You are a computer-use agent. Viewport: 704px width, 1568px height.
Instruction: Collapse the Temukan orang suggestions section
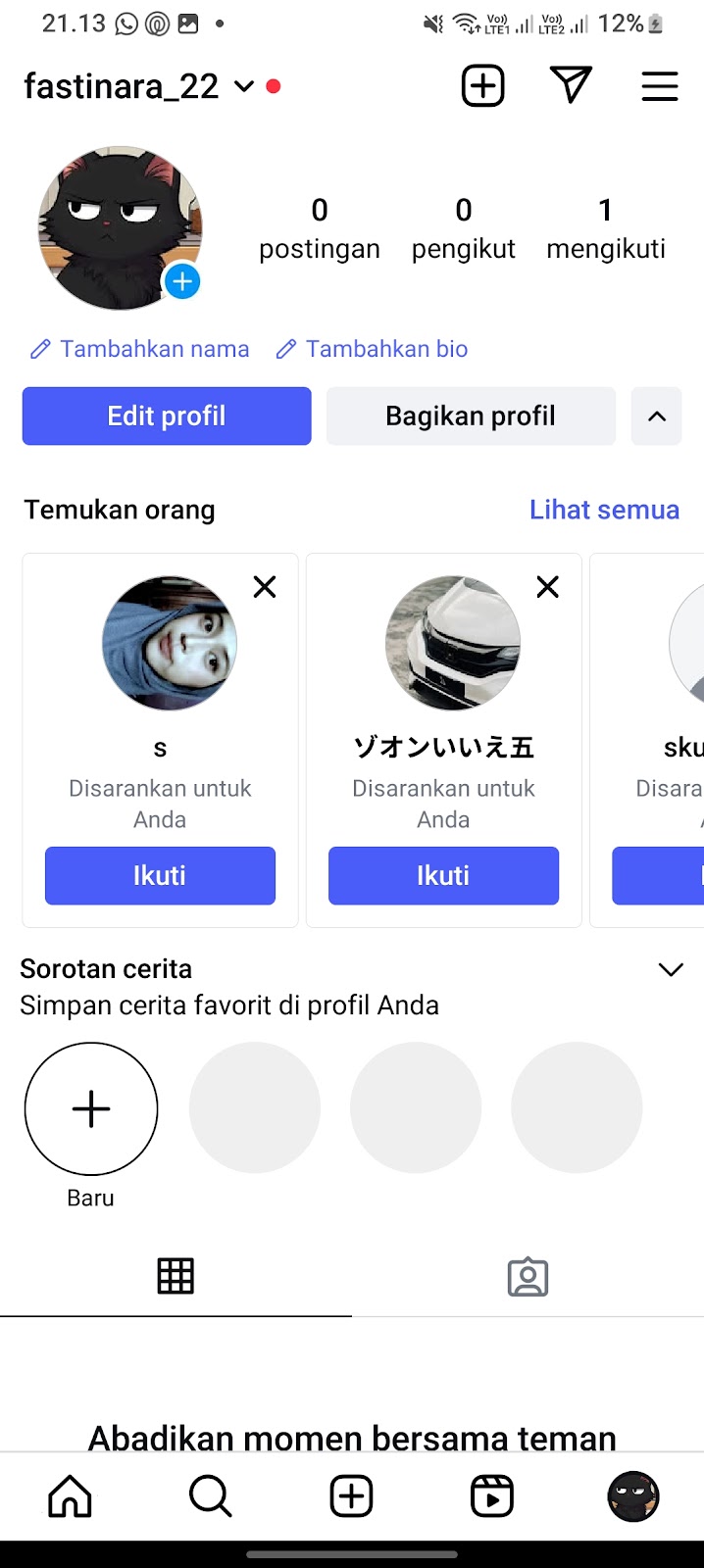click(x=657, y=416)
